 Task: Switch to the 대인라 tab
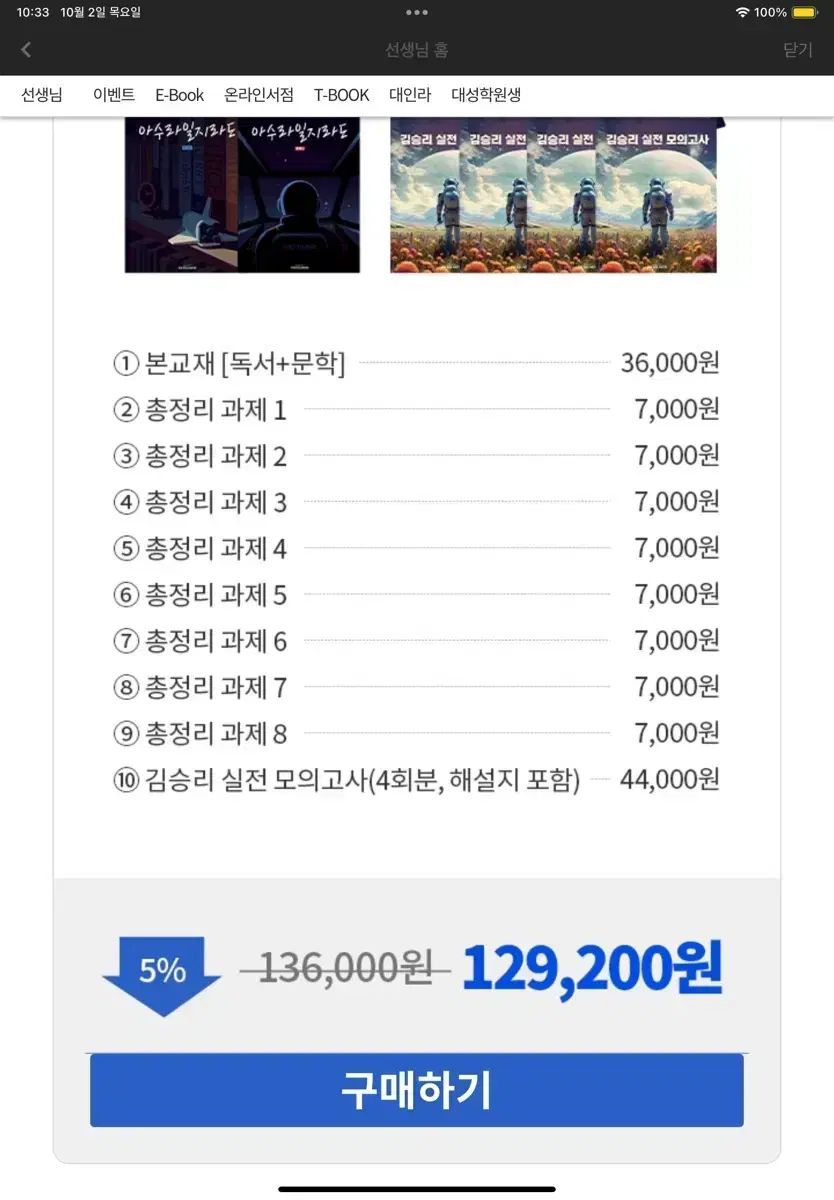(x=410, y=95)
